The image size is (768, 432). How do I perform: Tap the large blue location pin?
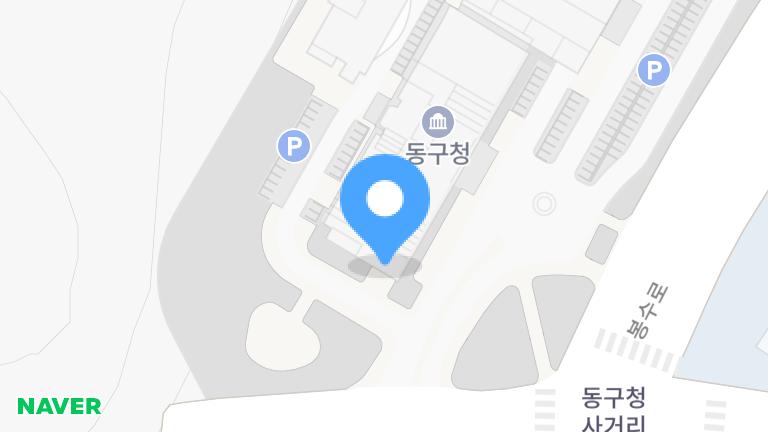pyautogui.click(x=385, y=203)
